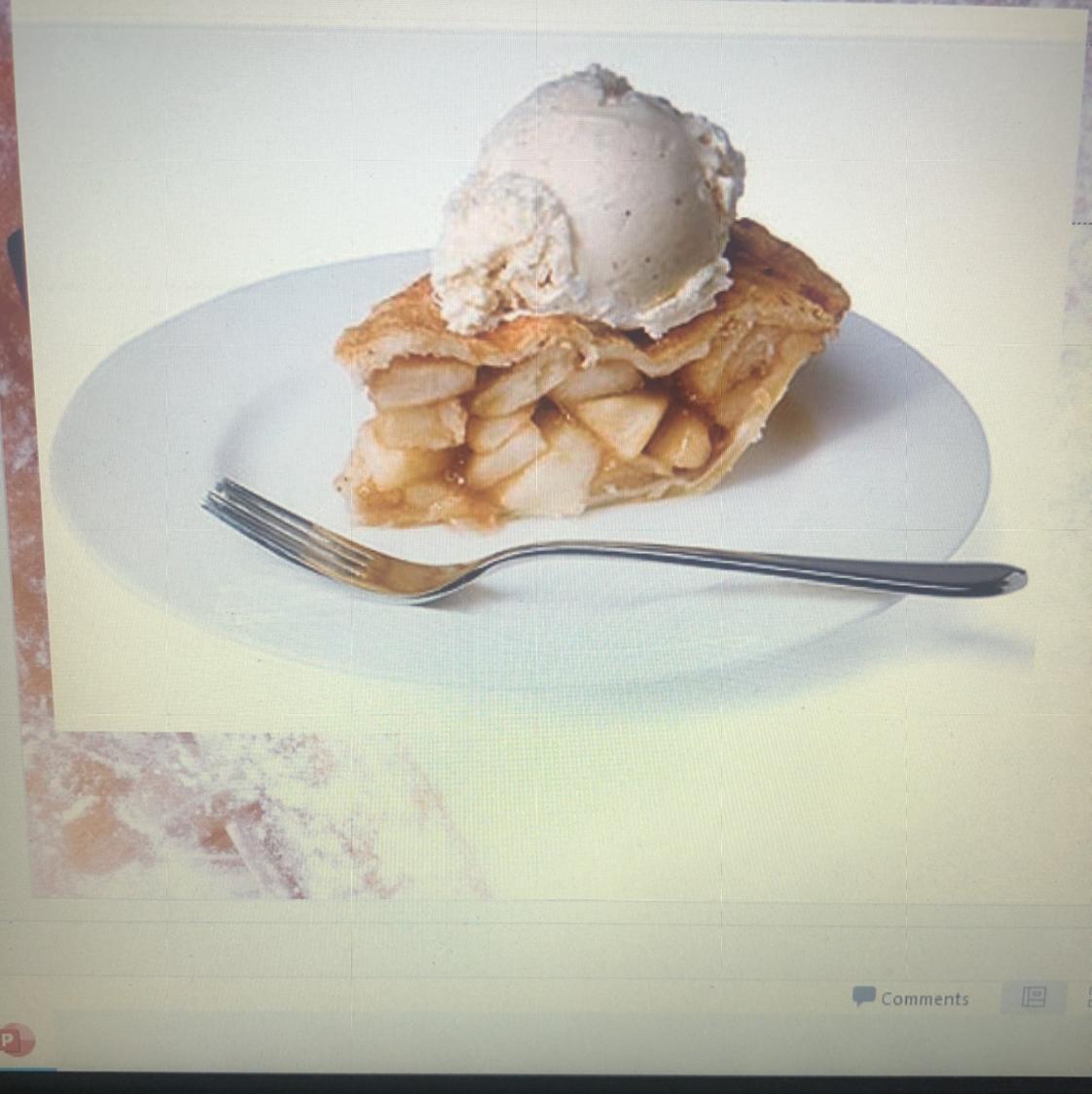The width and height of the screenshot is (1092, 1094).
Task: Switch to Normal view
Action: point(1034,997)
